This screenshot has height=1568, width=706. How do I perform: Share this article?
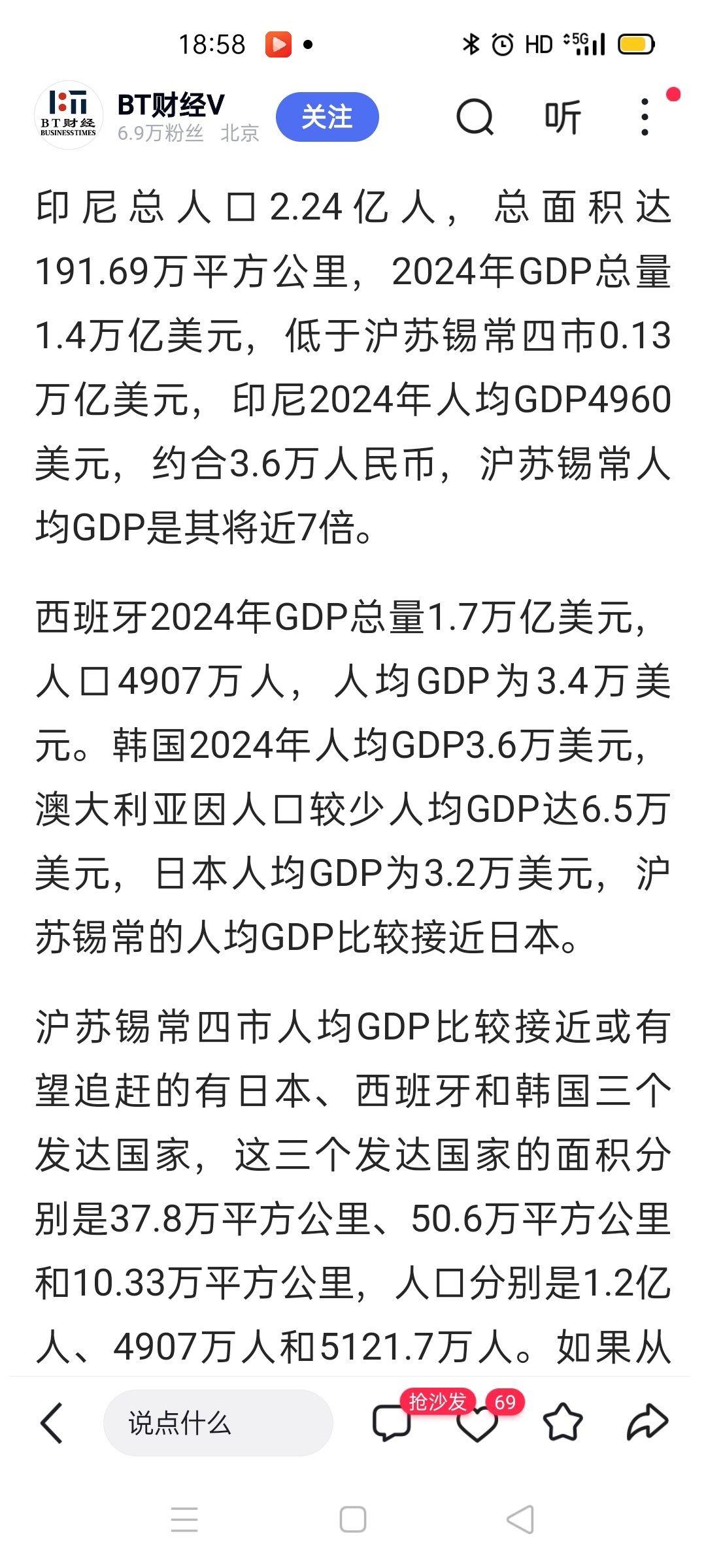click(x=647, y=1422)
